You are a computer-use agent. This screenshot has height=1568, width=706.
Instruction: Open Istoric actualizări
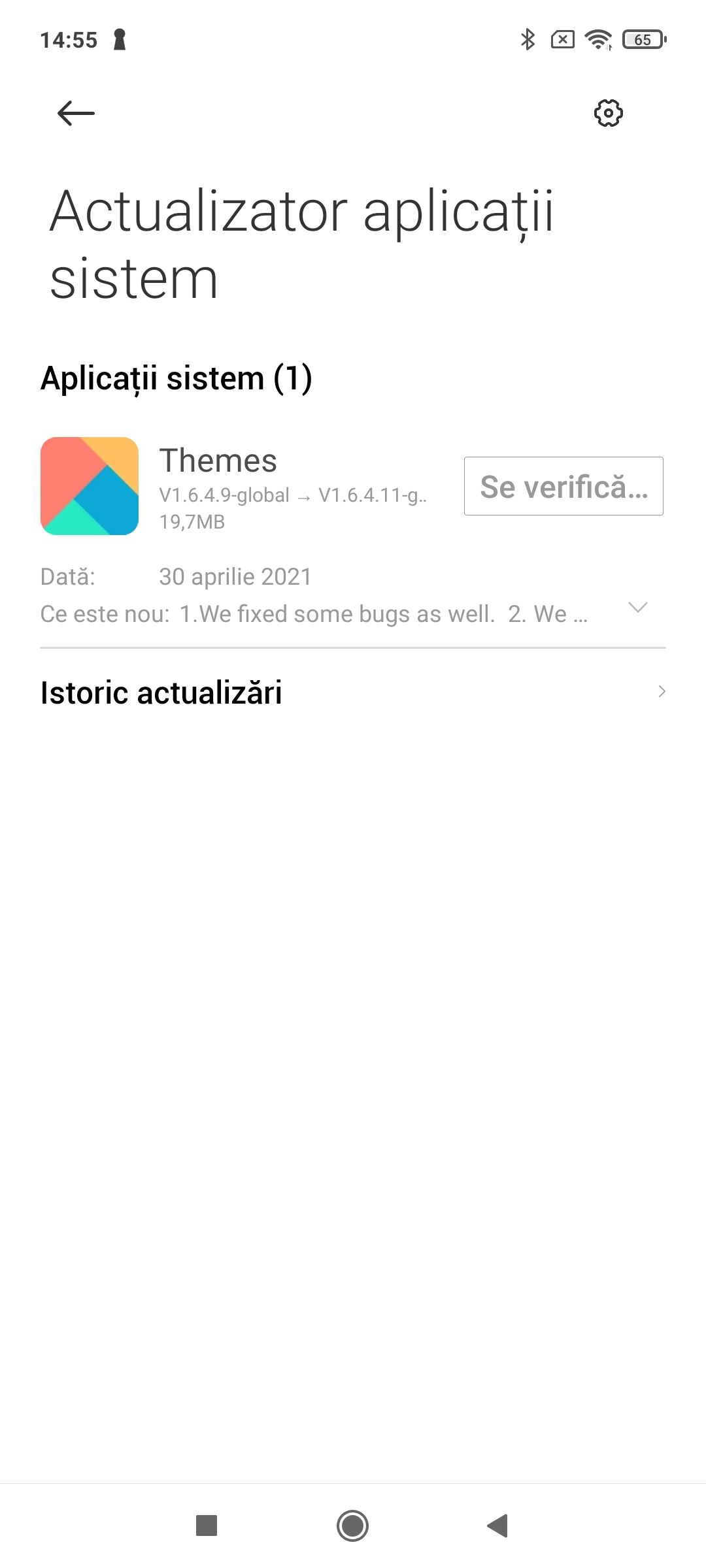353,692
